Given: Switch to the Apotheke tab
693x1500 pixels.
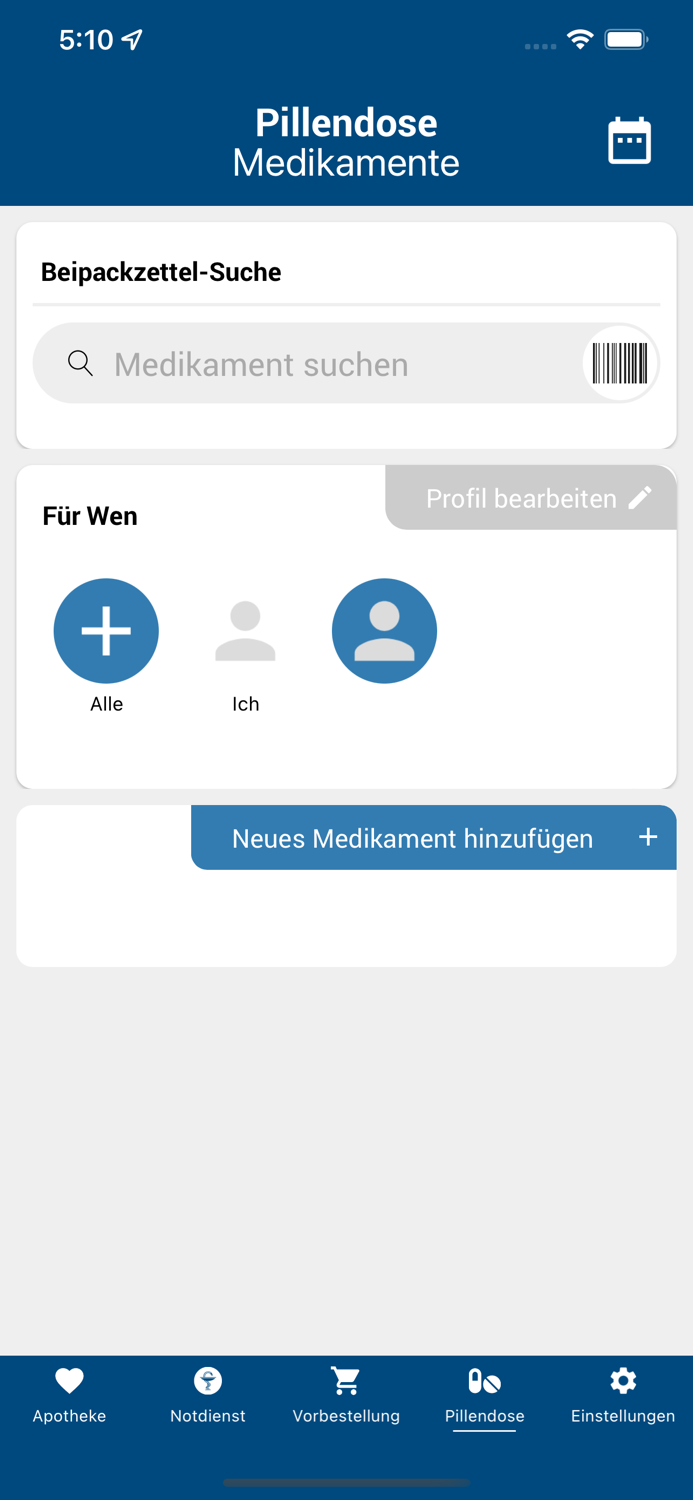Looking at the screenshot, I should pyautogui.click(x=69, y=1396).
